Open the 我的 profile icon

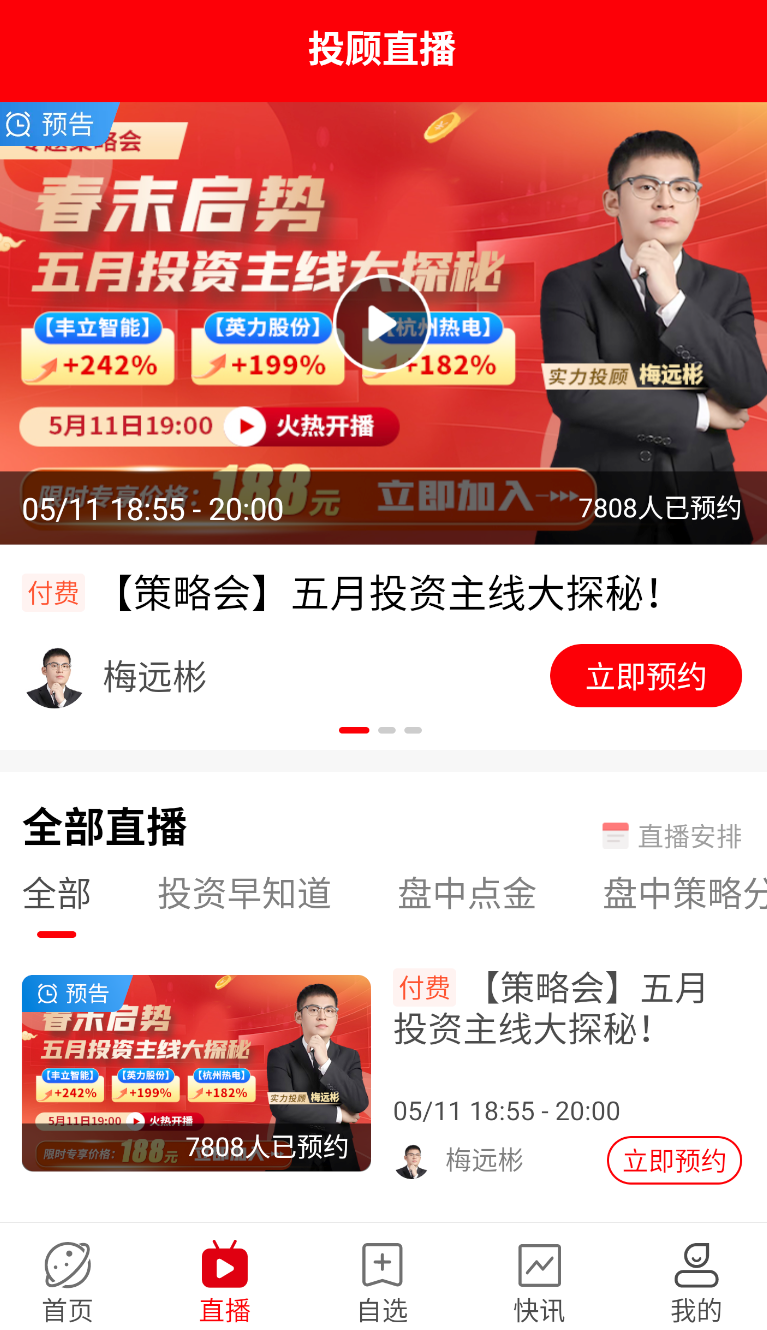(697, 1266)
